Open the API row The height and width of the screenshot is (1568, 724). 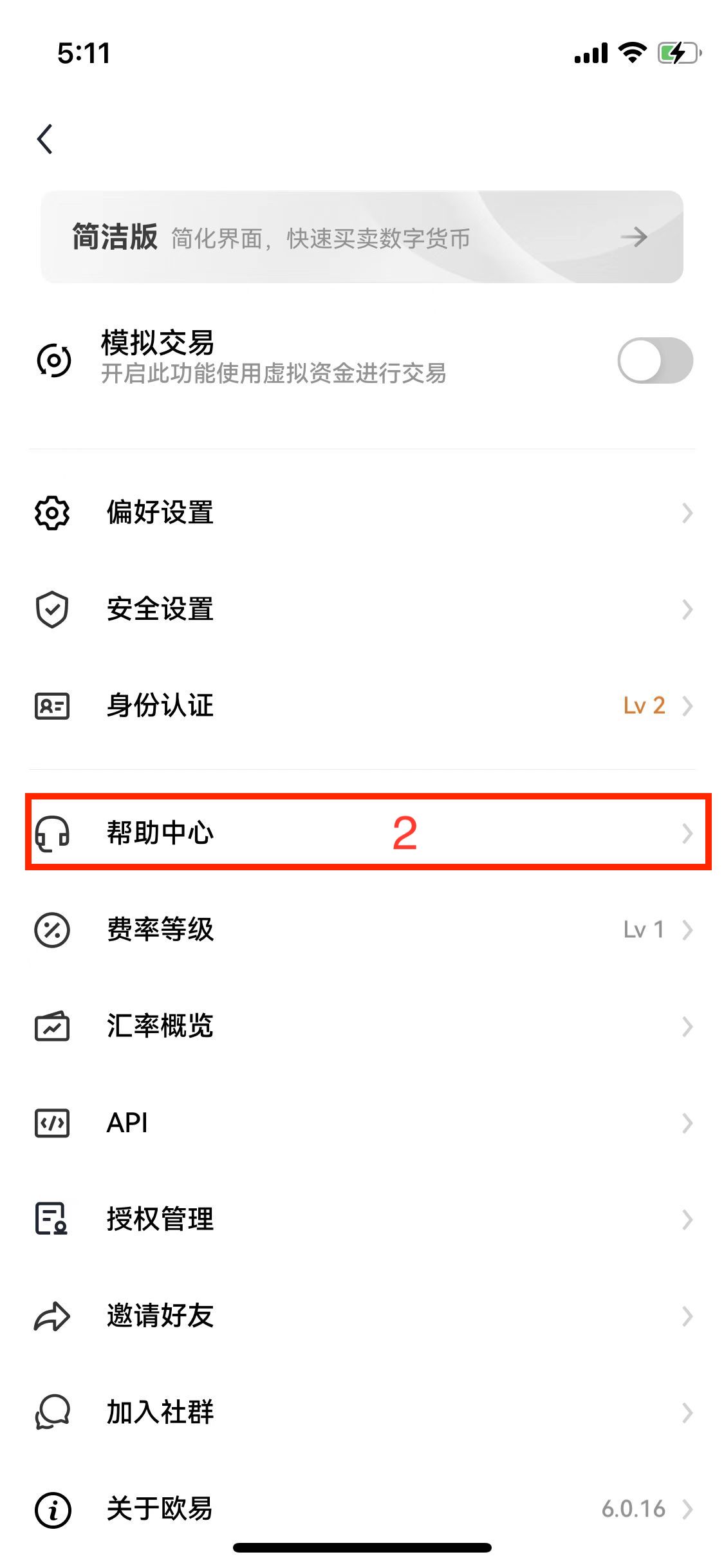point(362,1123)
